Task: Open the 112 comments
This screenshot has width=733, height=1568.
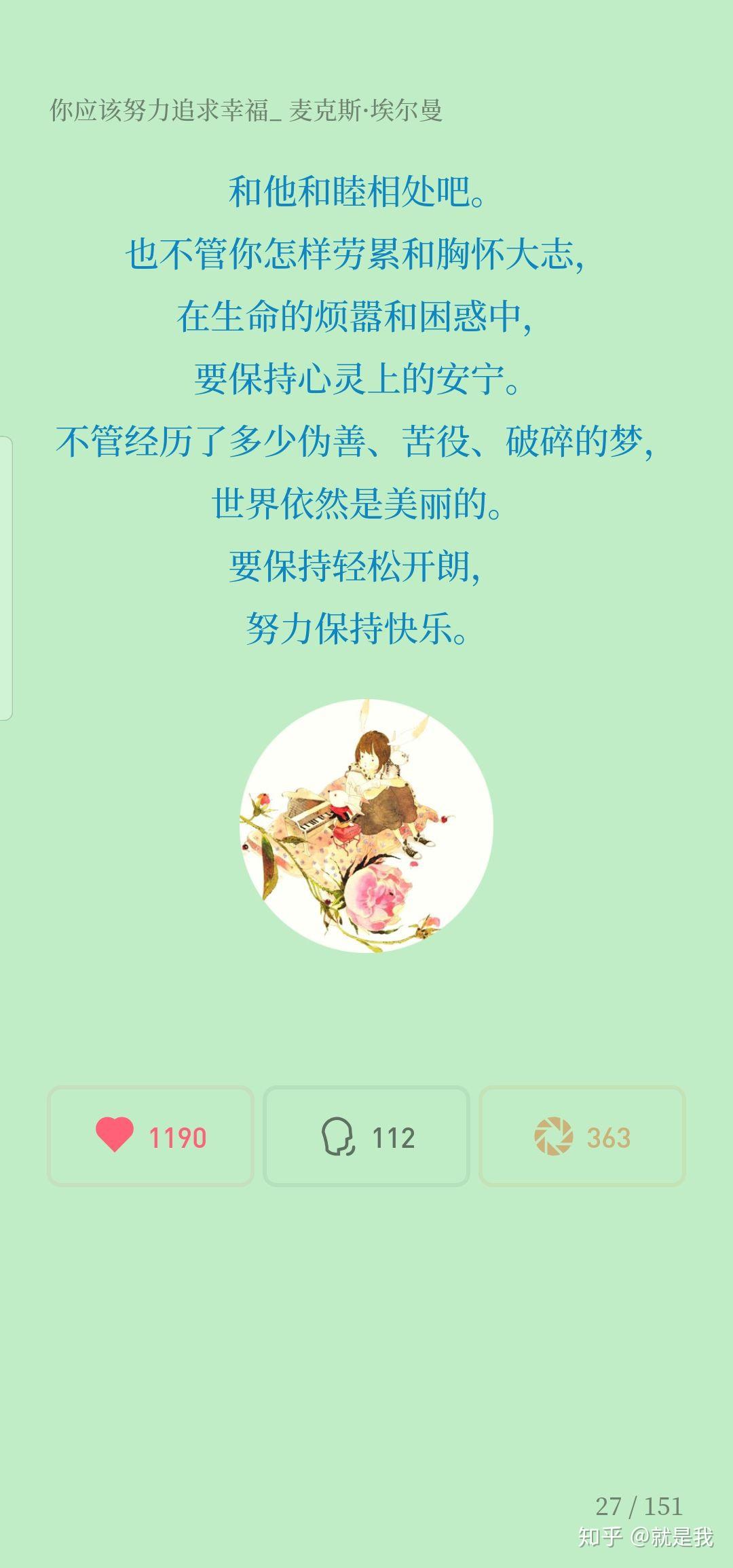Action: (x=366, y=1136)
